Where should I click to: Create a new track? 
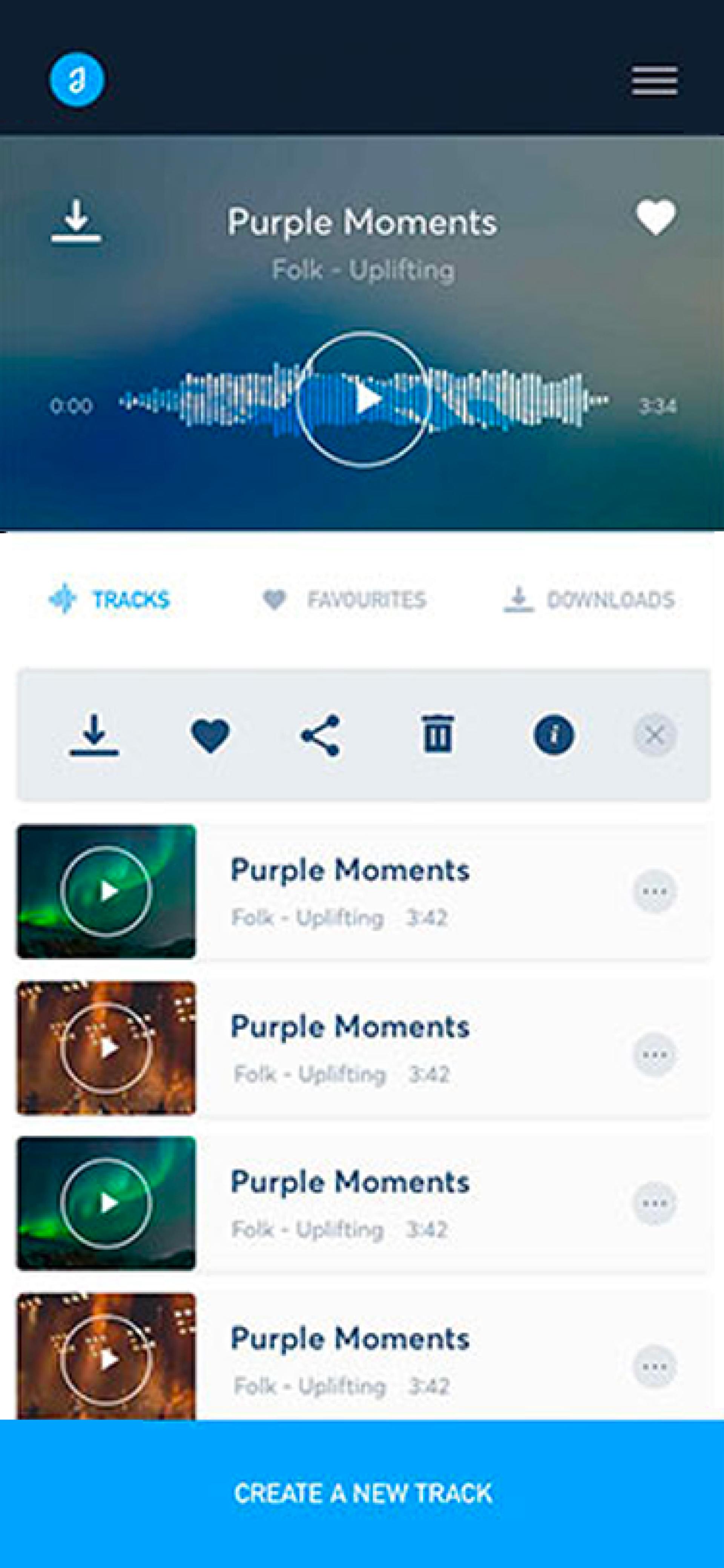(363, 1494)
